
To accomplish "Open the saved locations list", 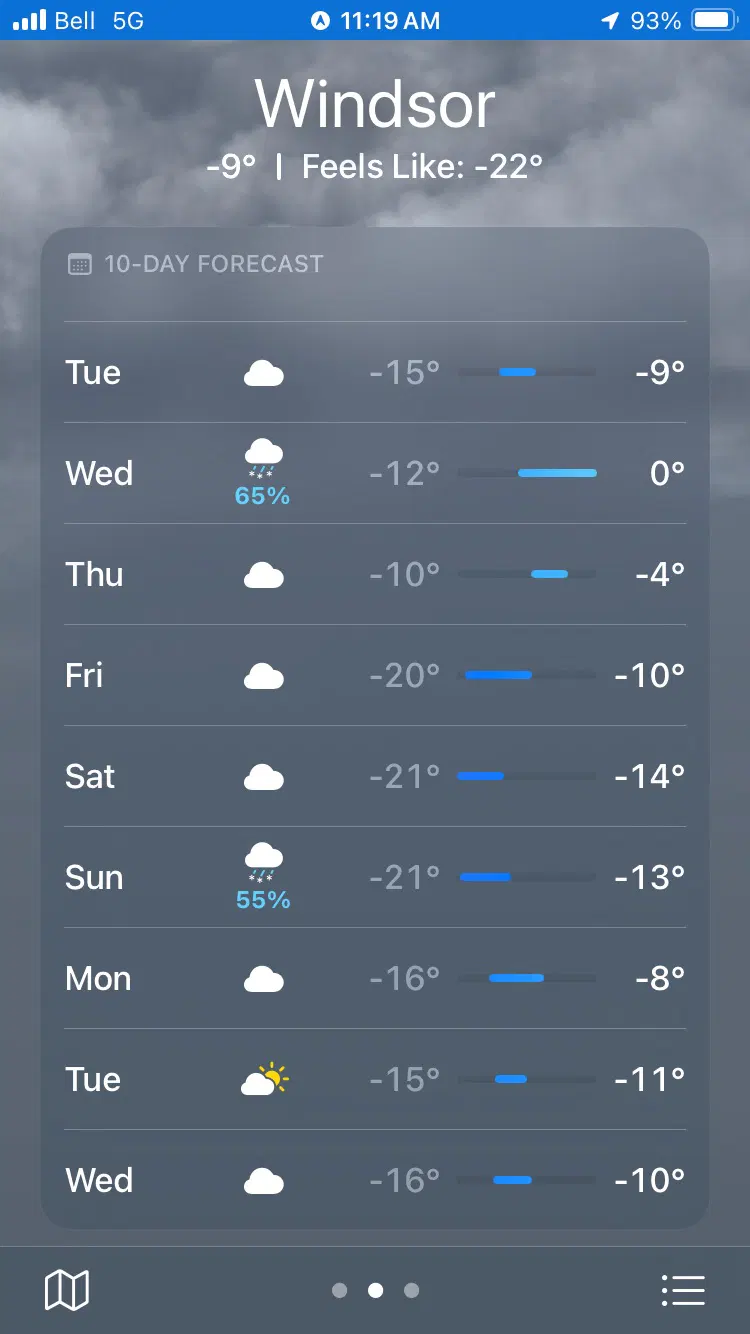I will [x=684, y=1290].
